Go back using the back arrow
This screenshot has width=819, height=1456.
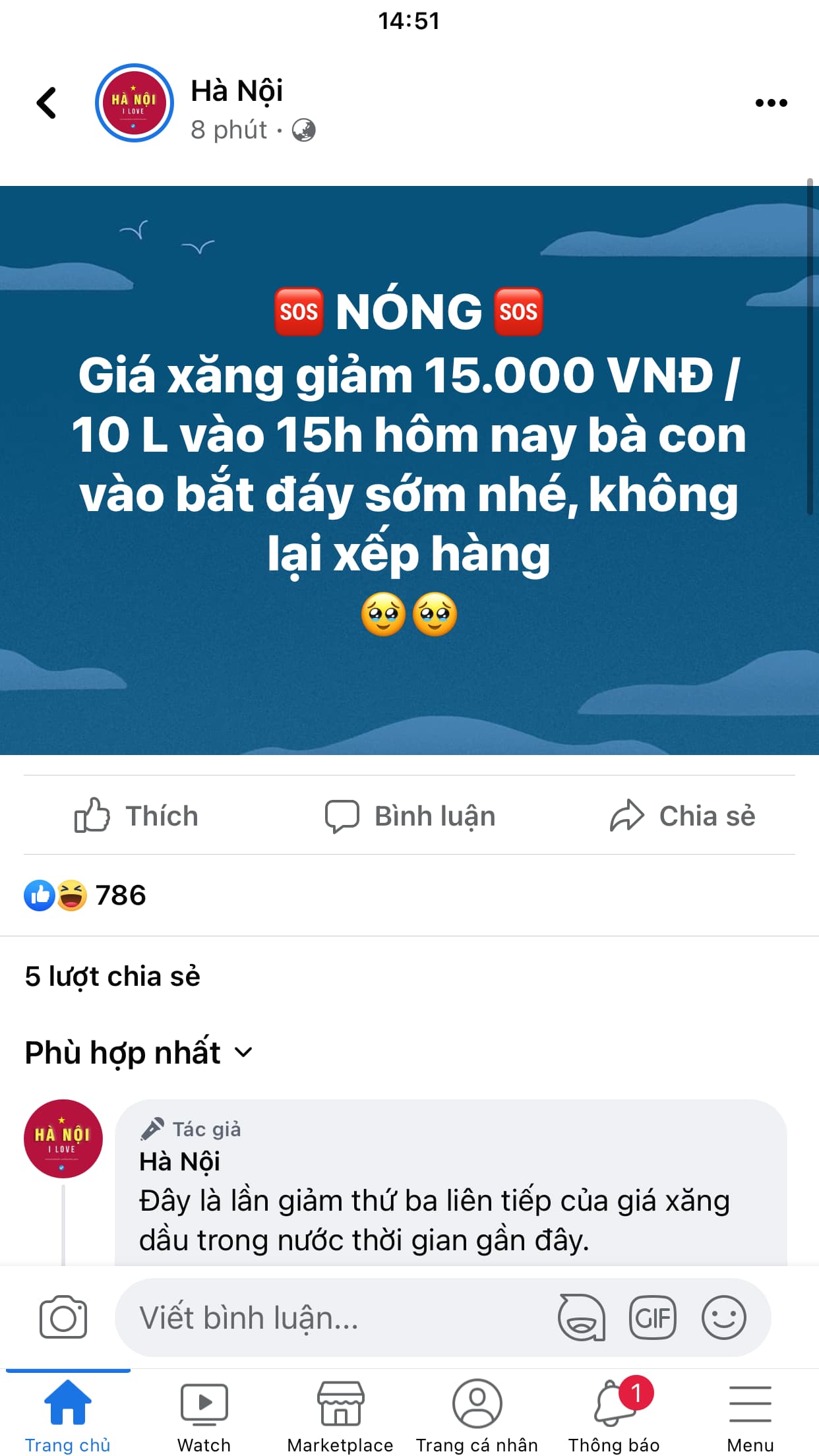pyautogui.click(x=47, y=103)
